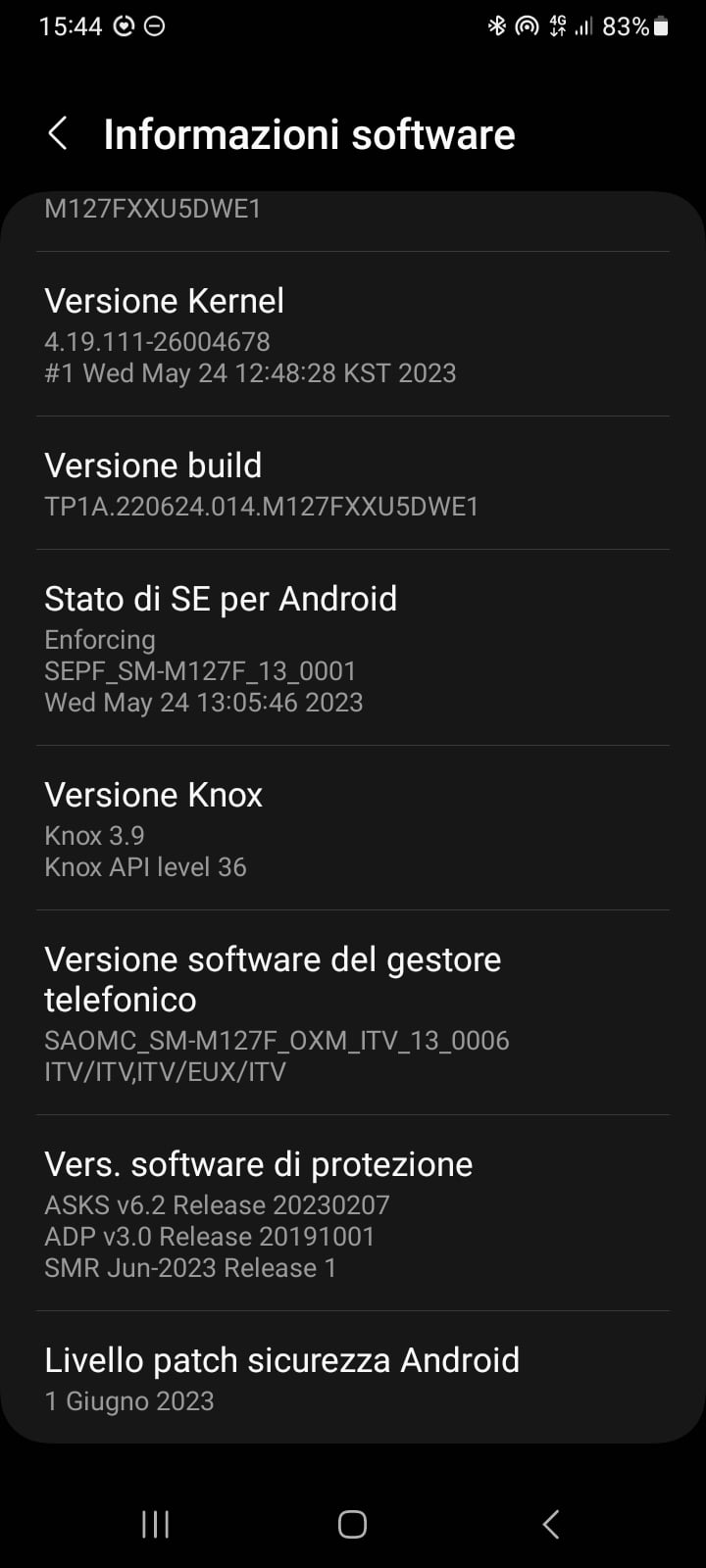The image size is (706, 1568).
Task: Go to the home screen
Action: click(x=352, y=1524)
